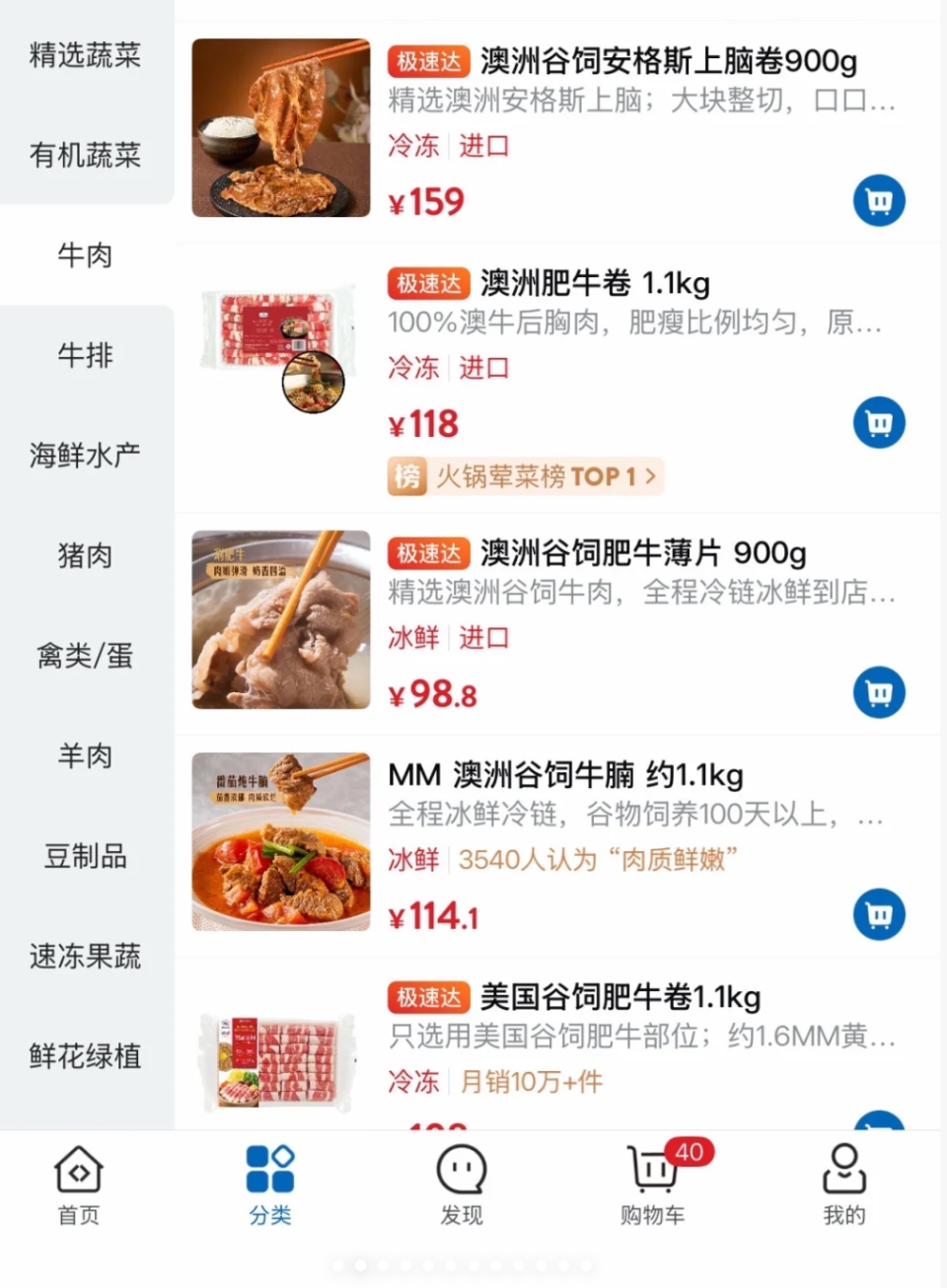Screen dimensions: 947x1288
Task: Open the small hotpot preview thumbnail on 澳洲肥牛卷
Action: 314,384
